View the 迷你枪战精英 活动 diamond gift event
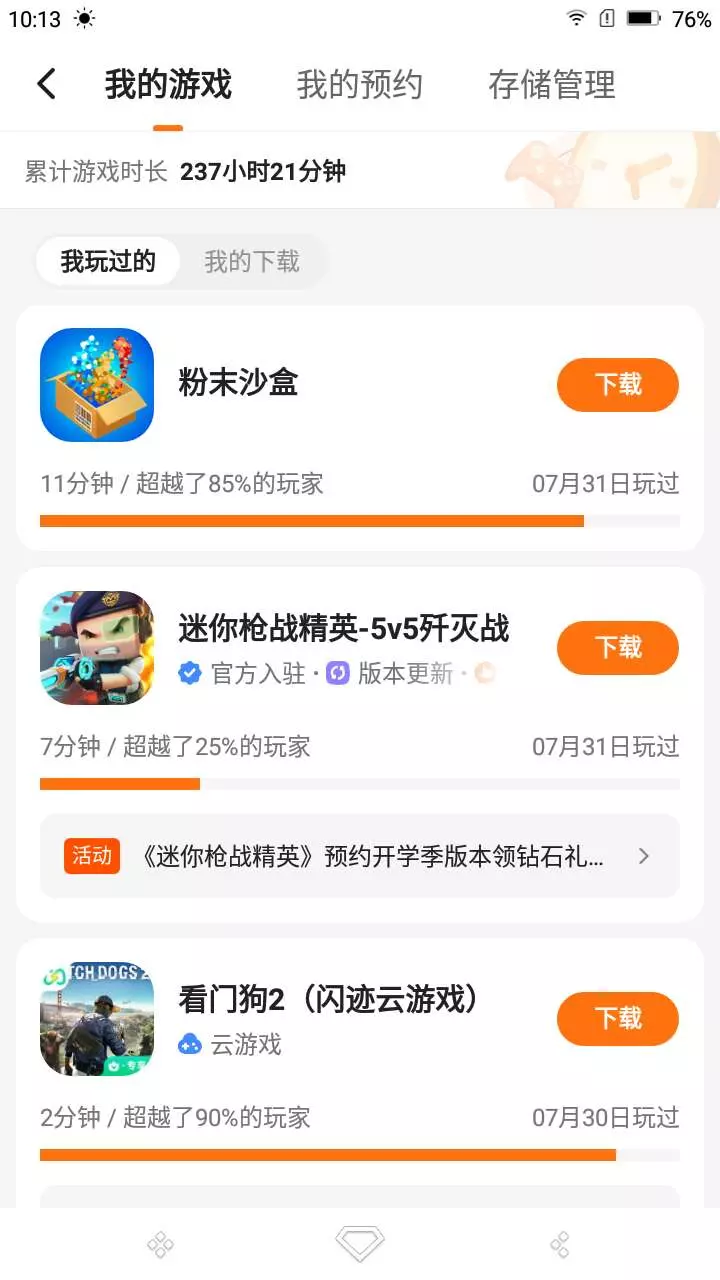The height and width of the screenshot is (1280, 720). 360,856
